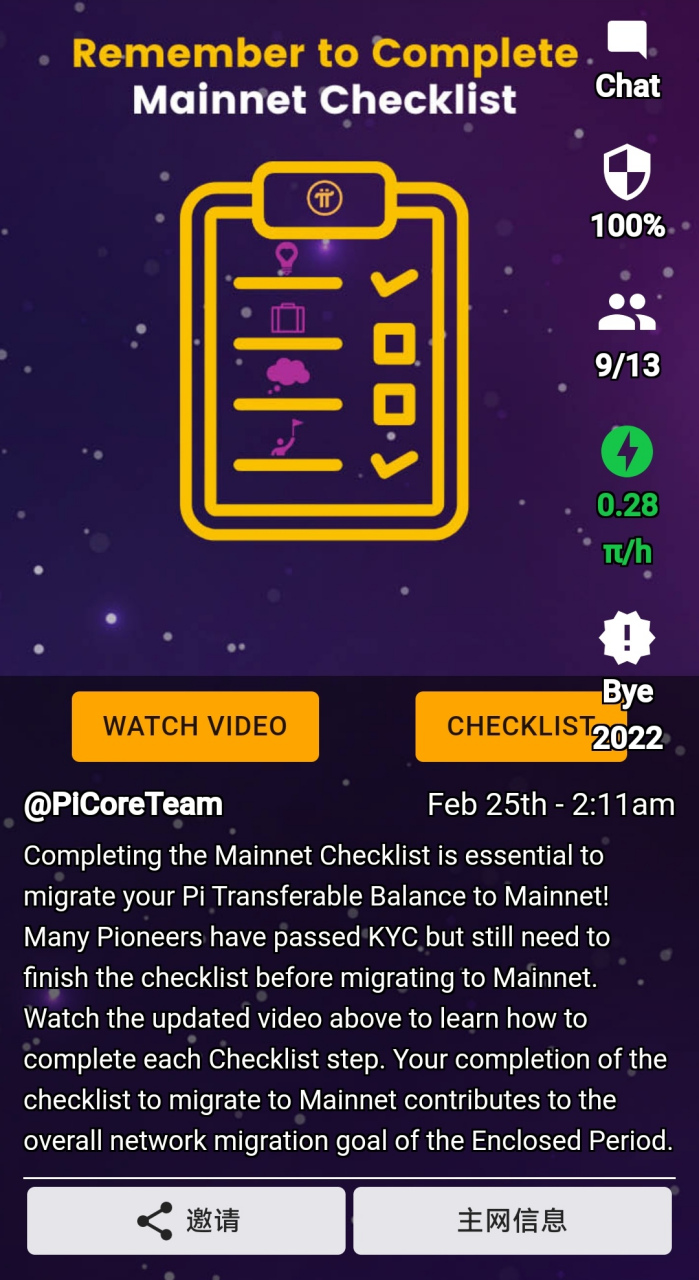The height and width of the screenshot is (1280, 699).
Task: Open the security circle shield showing 100%
Action: 627,174
